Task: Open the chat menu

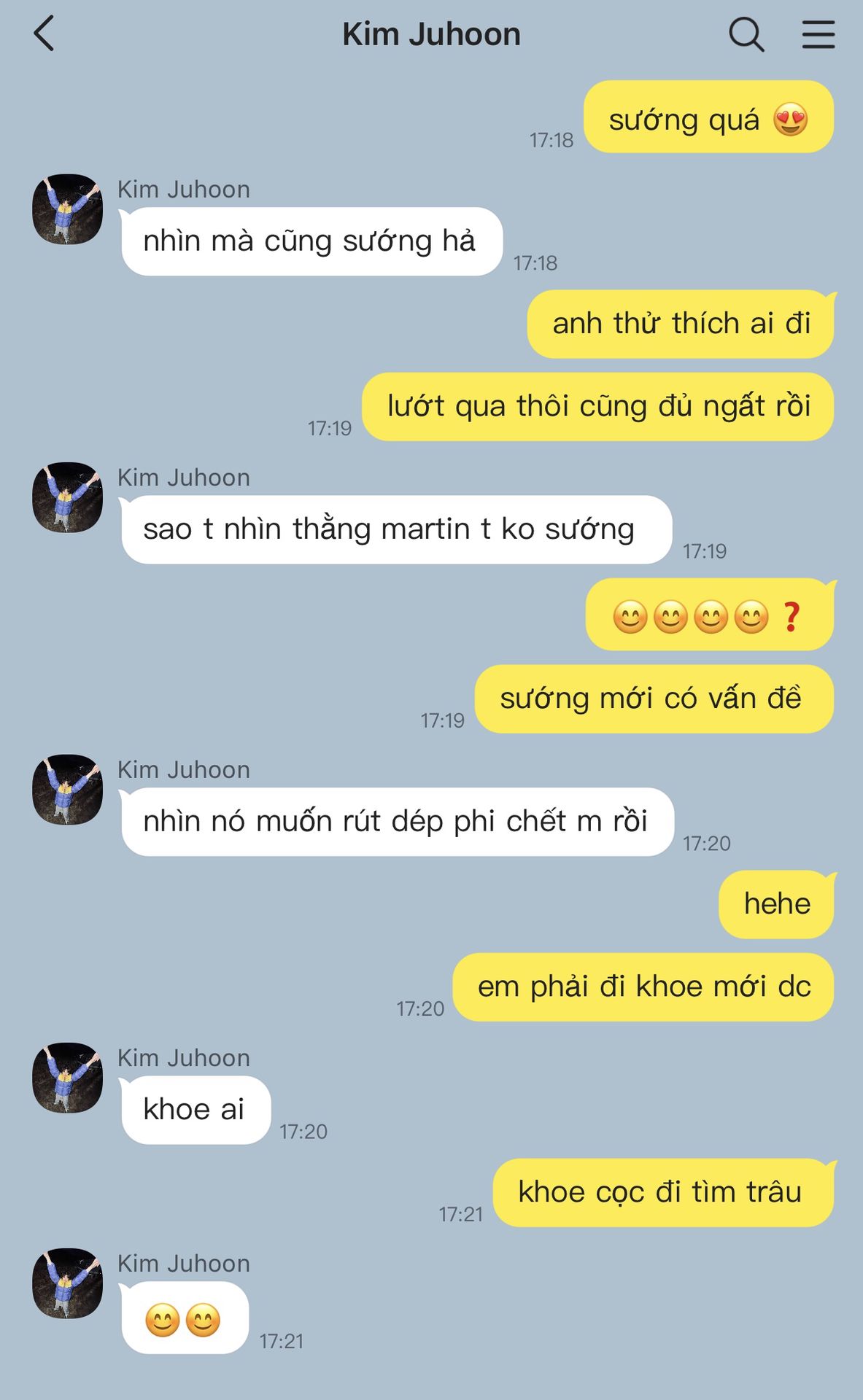Action: coord(818,34)
